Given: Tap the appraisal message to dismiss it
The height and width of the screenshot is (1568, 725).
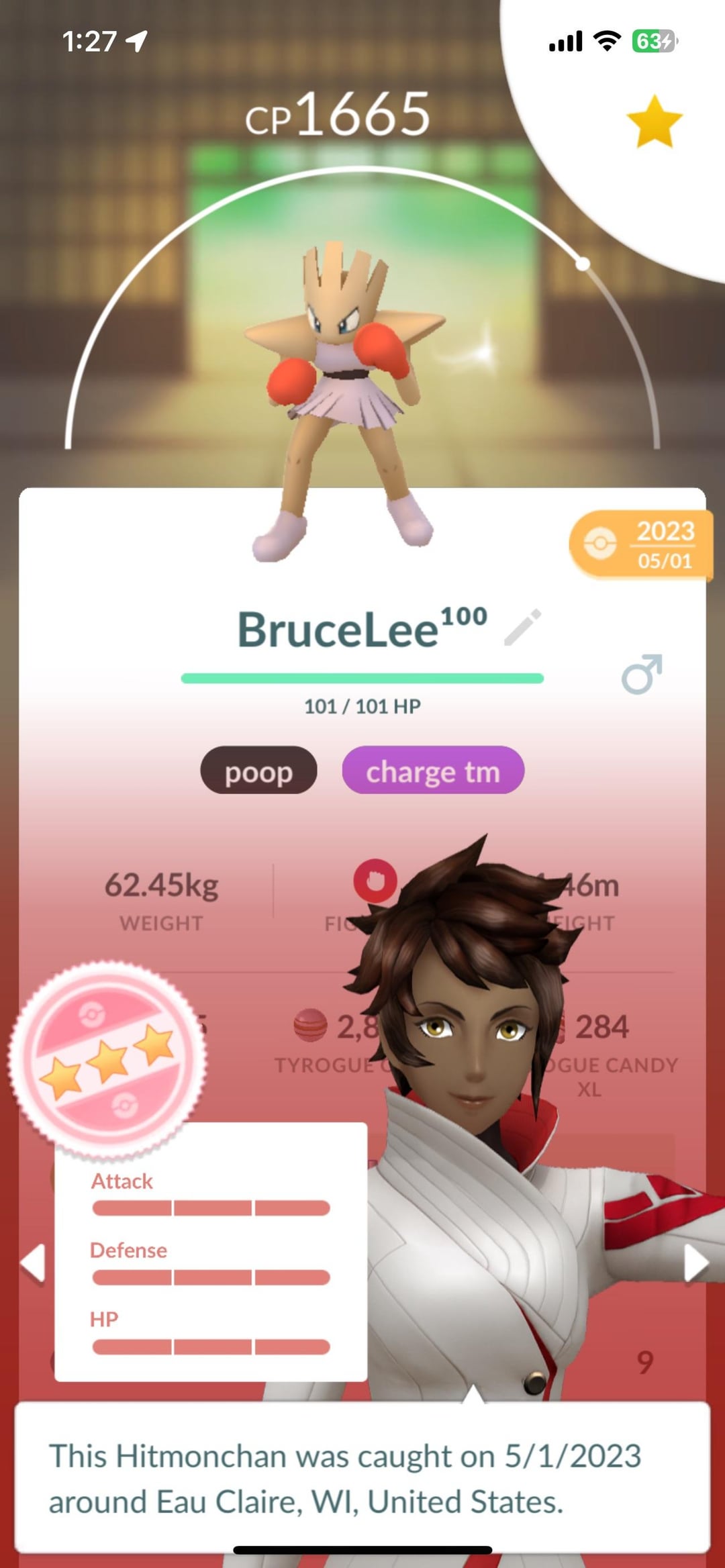Looking at the screenshot, I should tap(362, 1478).
